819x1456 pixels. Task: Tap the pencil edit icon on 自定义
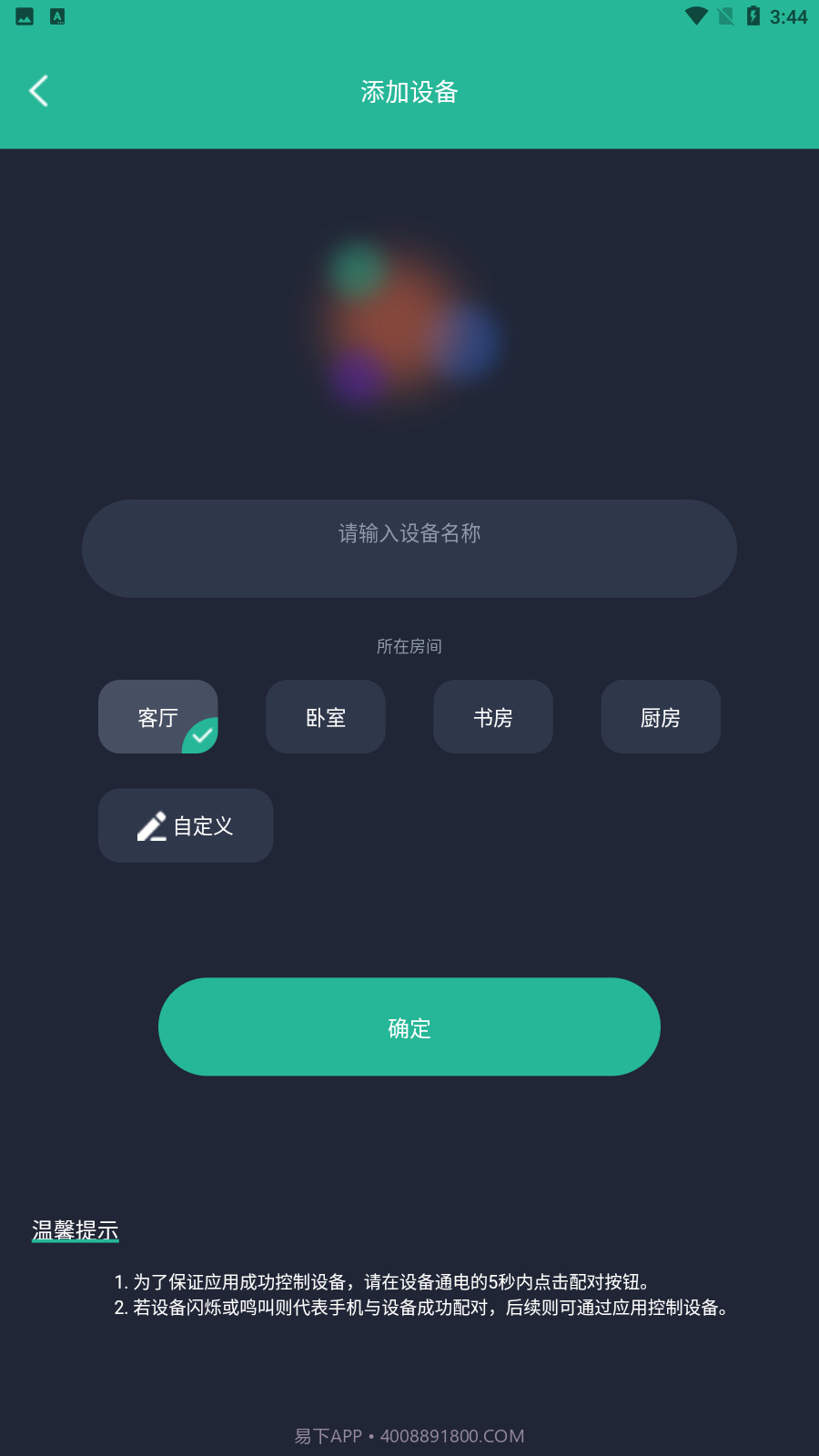(152, 825)
